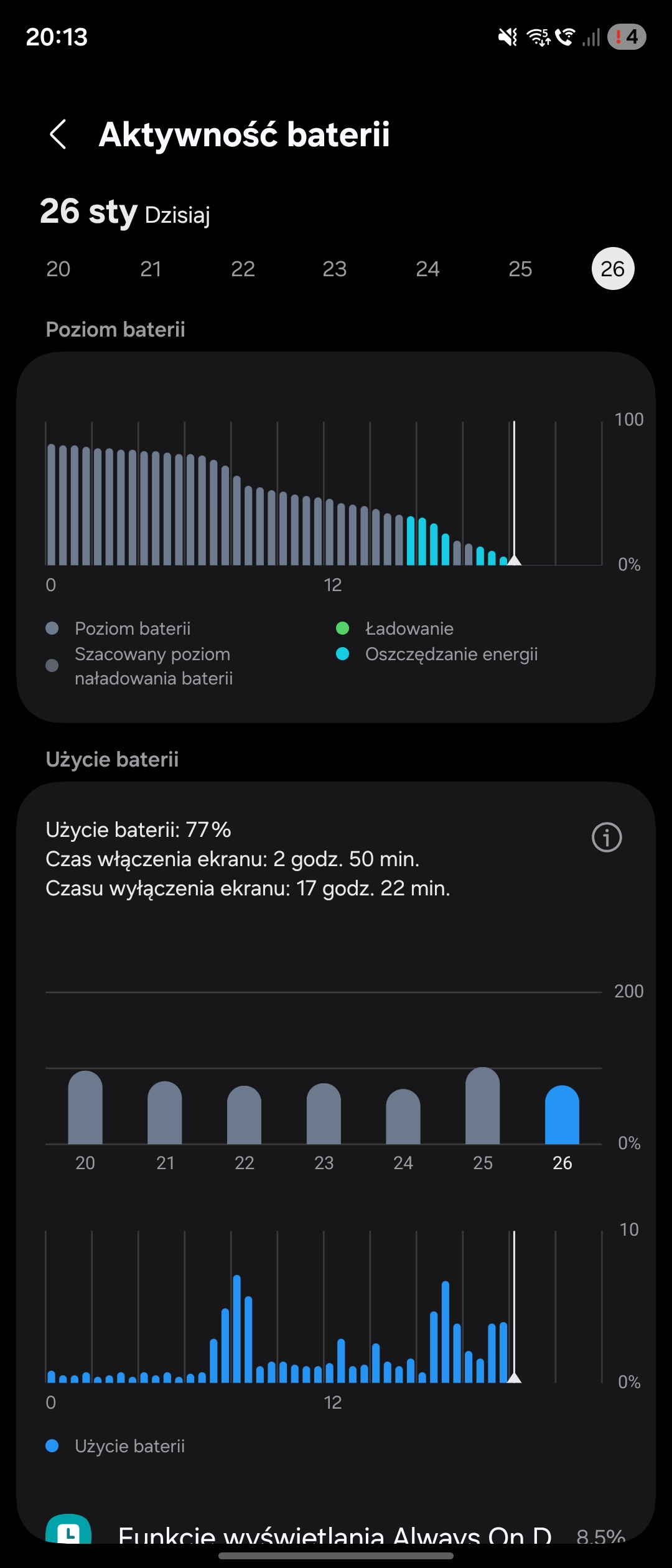Select day 21 in the date strip
The width and height of the screenshot is (672, 1568).
(151, 269)
